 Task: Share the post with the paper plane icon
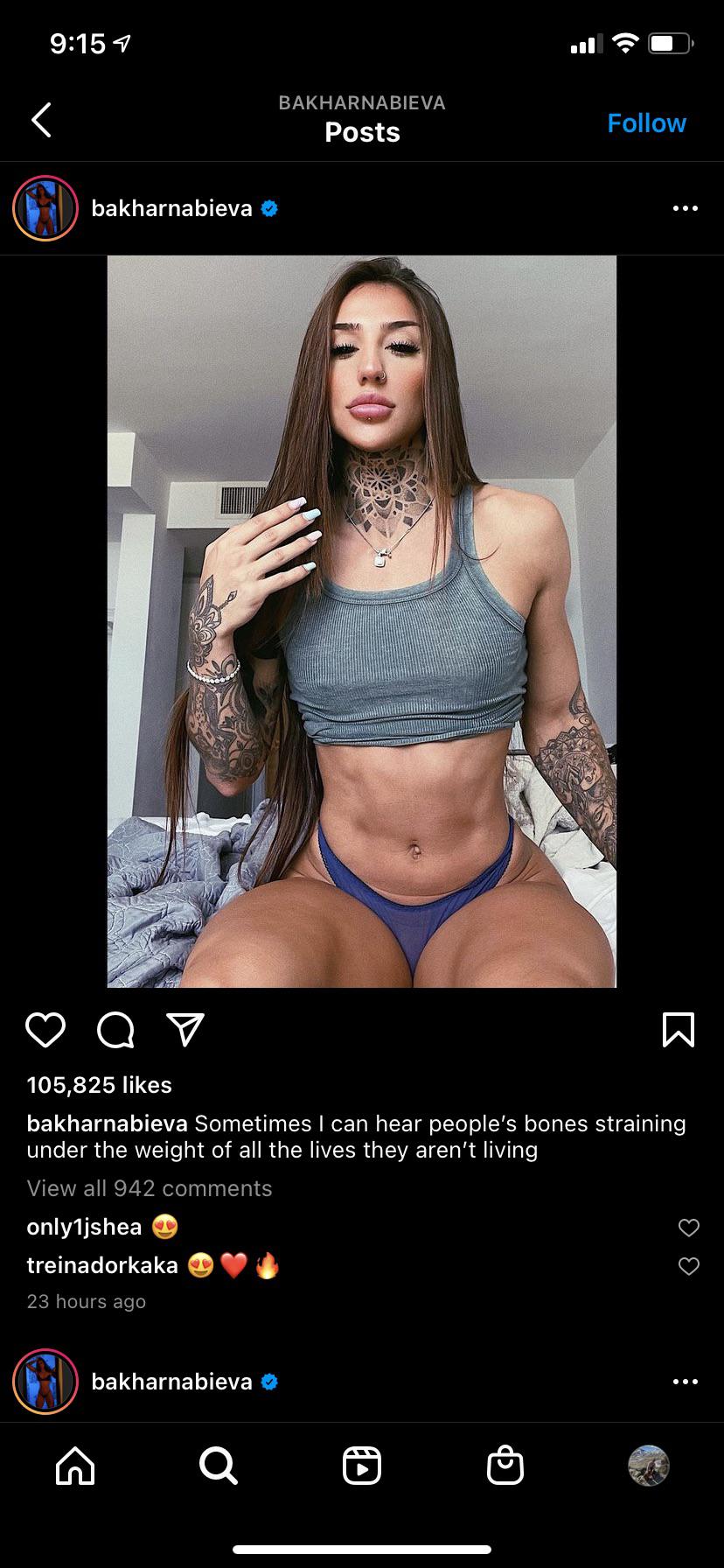(x=185, y=1030)
